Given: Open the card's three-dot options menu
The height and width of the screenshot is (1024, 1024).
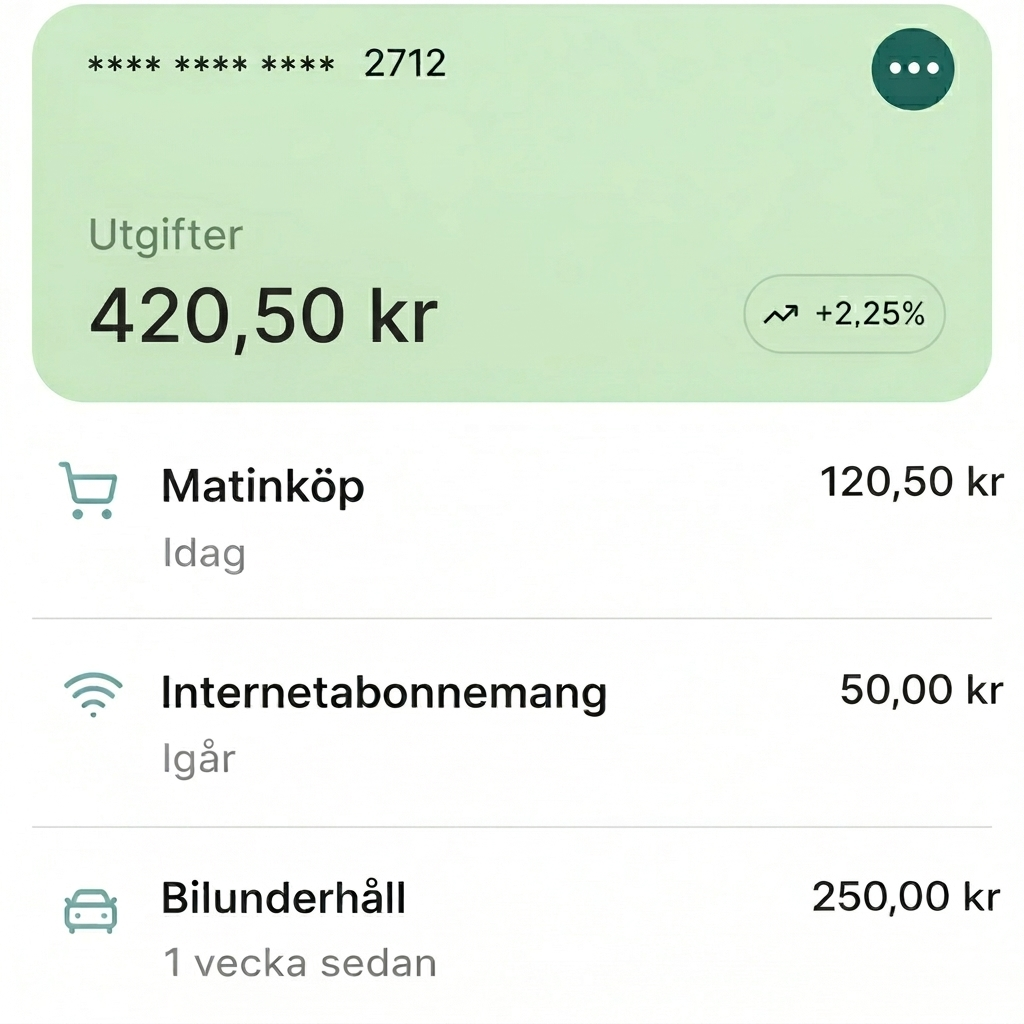Looking at the screenshot, I should pos(912,68).
